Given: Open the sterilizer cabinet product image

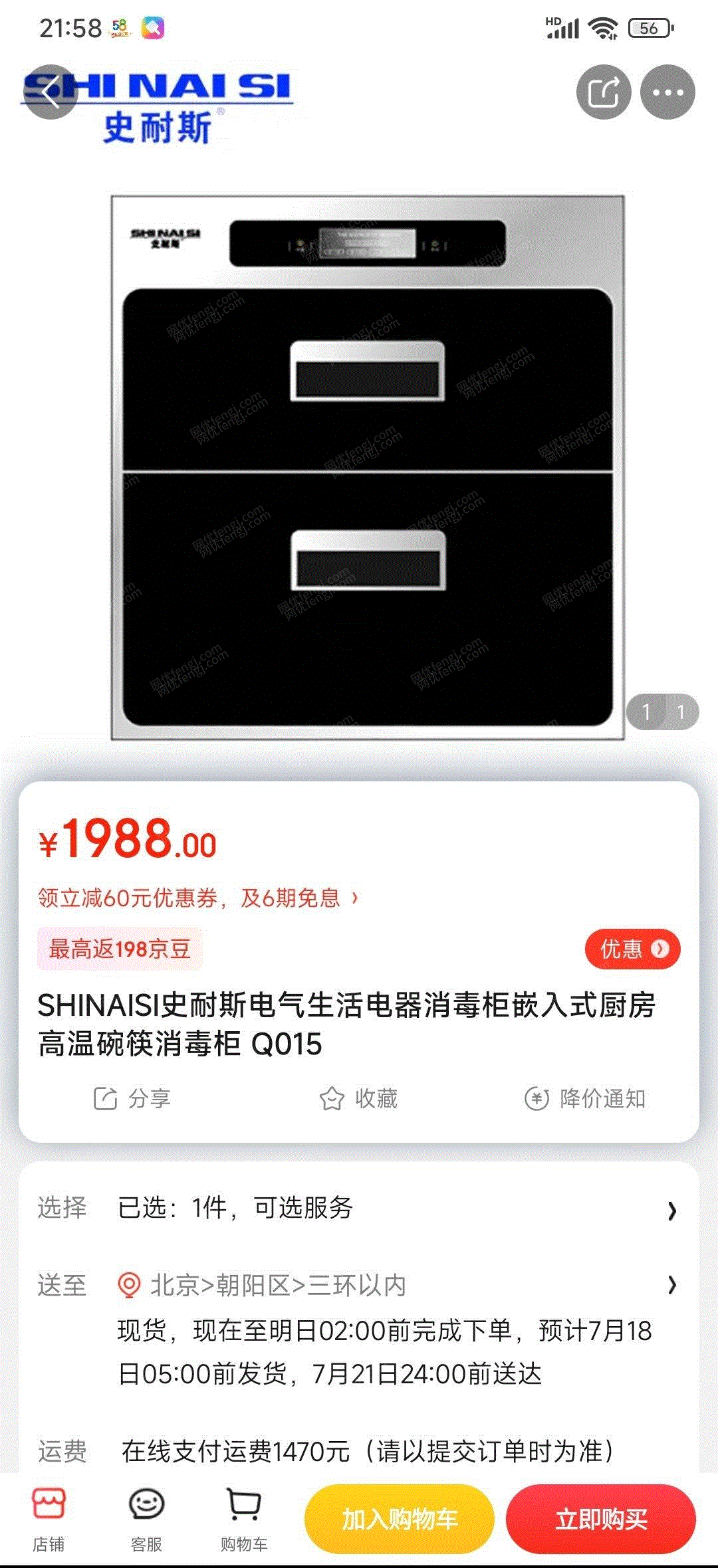Looking at the screenshot, I should pyautogui.click(x=368, y=467).
